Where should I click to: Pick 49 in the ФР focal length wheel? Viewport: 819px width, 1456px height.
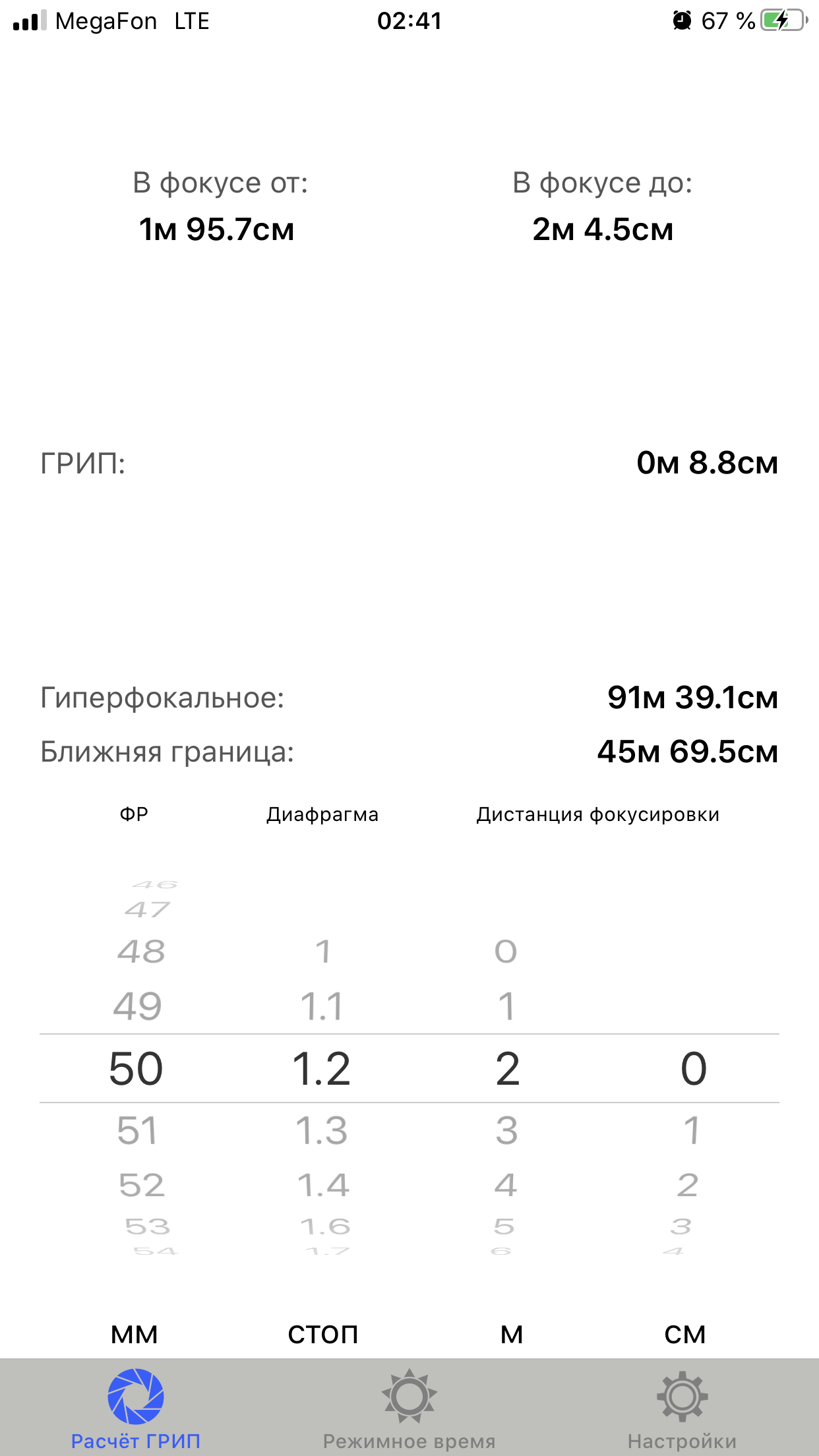pyautogui.click(x=137, y=1006)
